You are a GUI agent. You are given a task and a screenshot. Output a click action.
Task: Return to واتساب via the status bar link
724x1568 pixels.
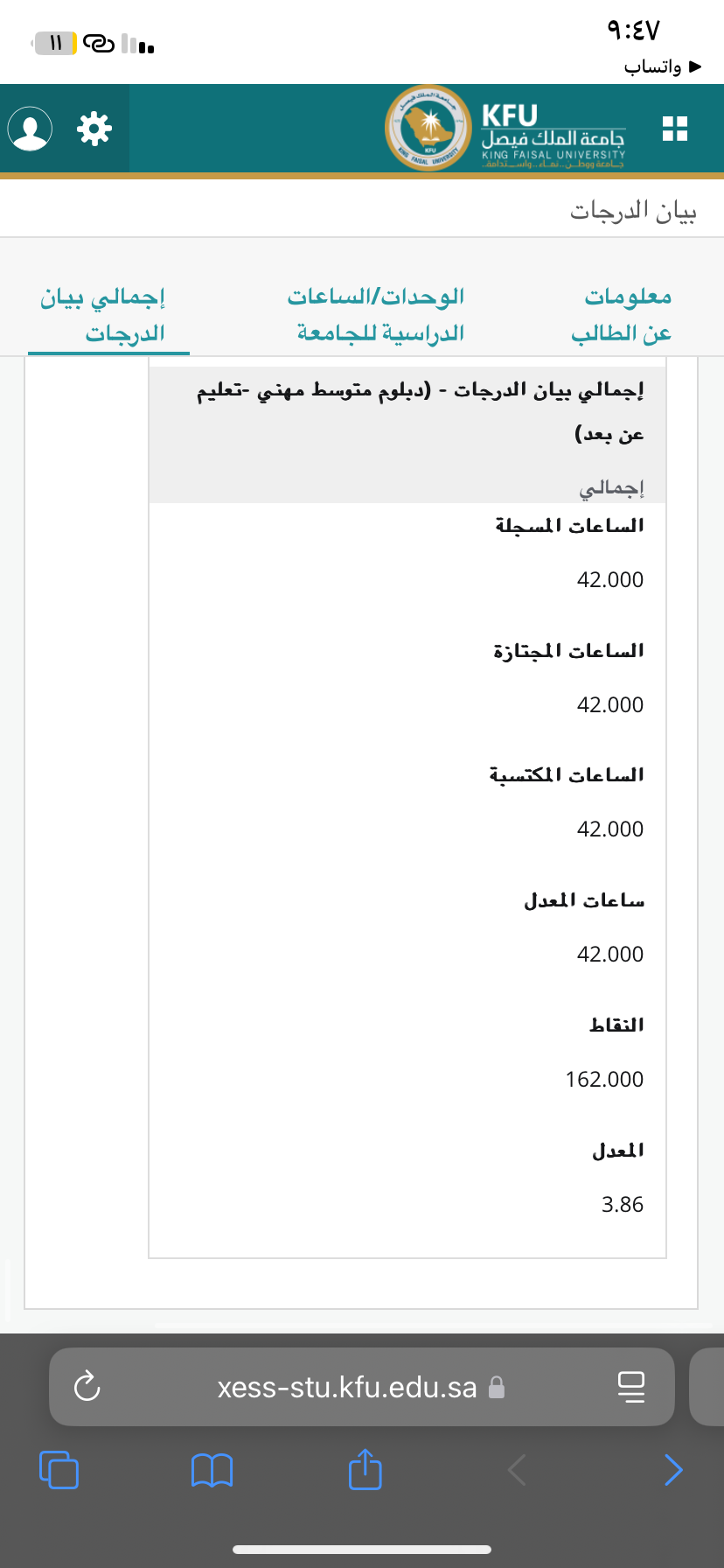point(663,66)
